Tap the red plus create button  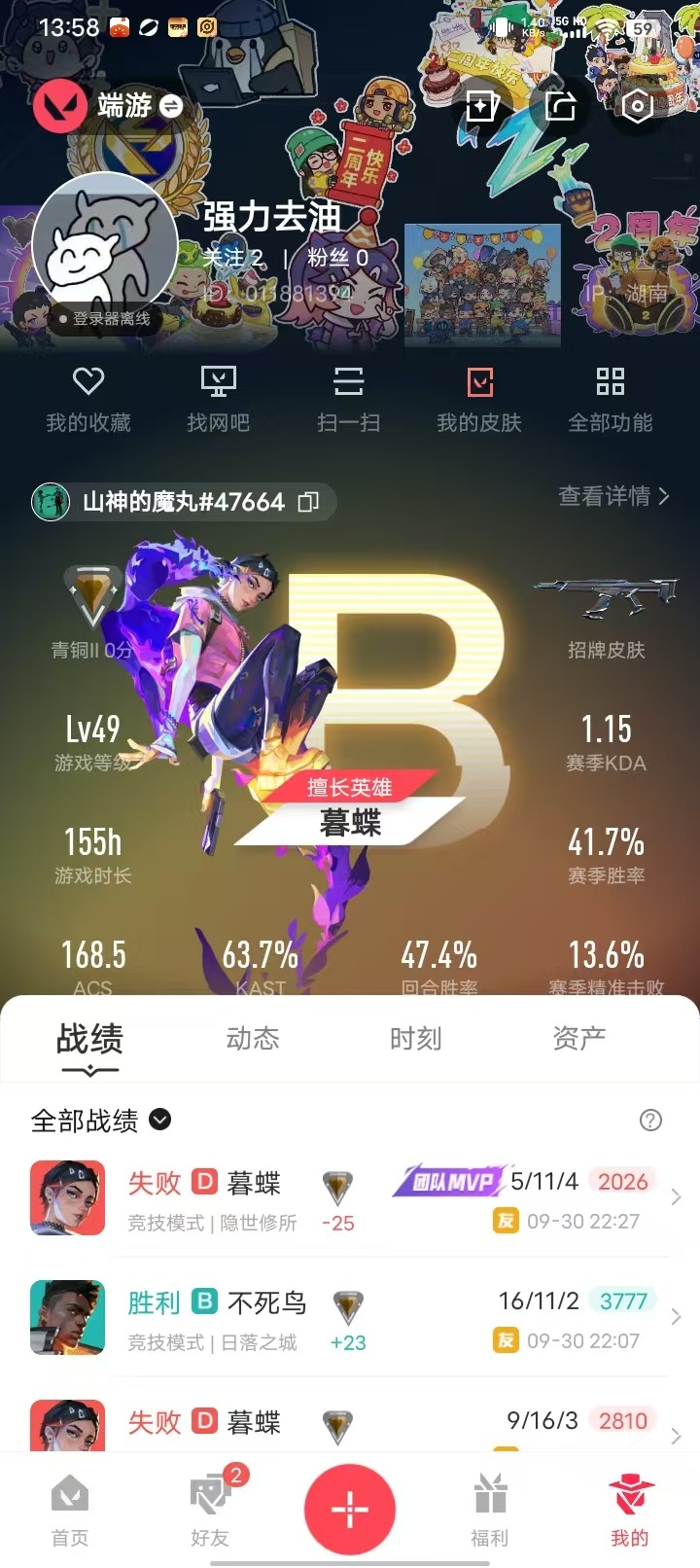350,1509
